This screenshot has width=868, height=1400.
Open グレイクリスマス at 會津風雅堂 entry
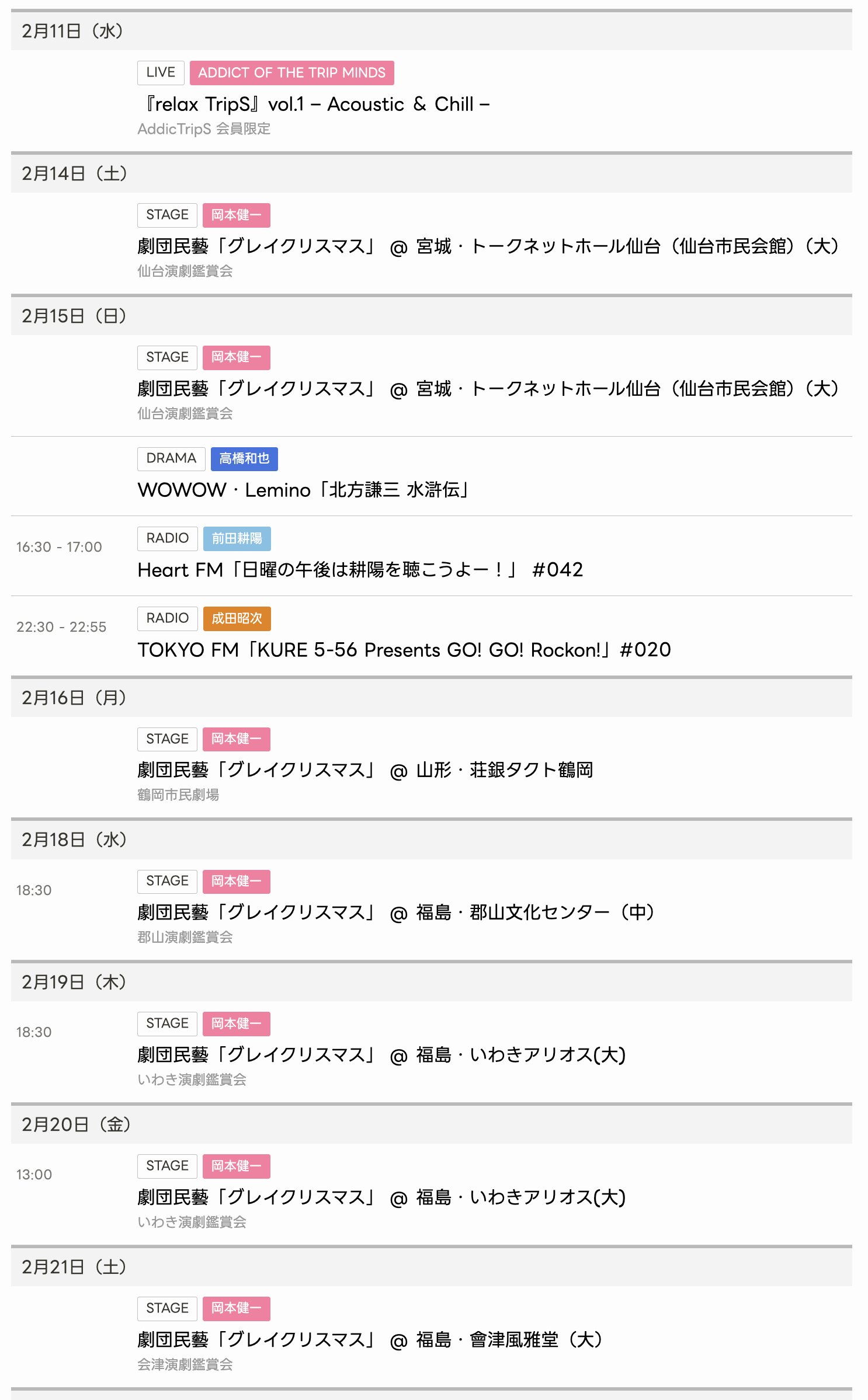pyautogui.click(x=369, y=1340)
